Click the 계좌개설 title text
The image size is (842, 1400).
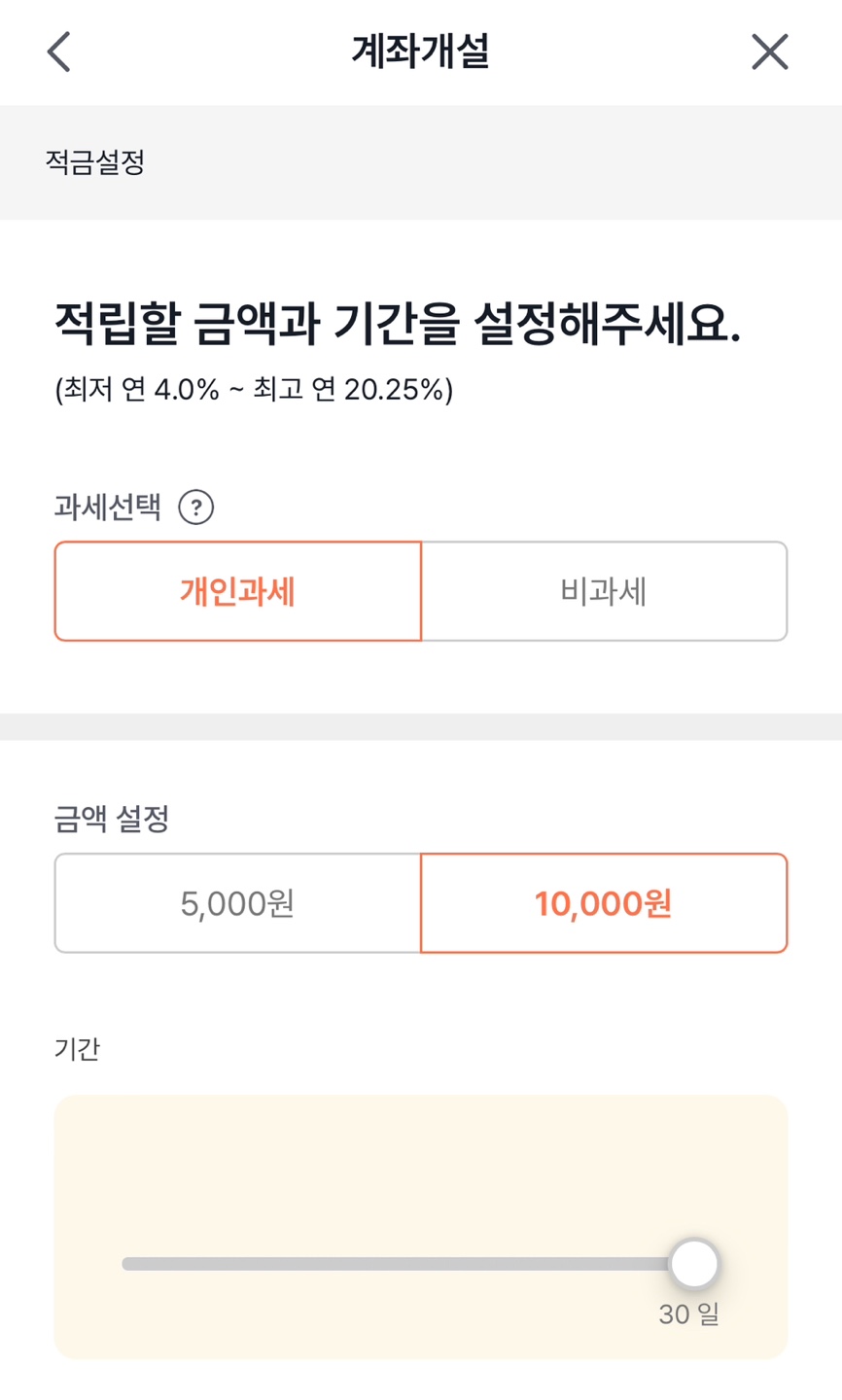click(x=421, y=52)
